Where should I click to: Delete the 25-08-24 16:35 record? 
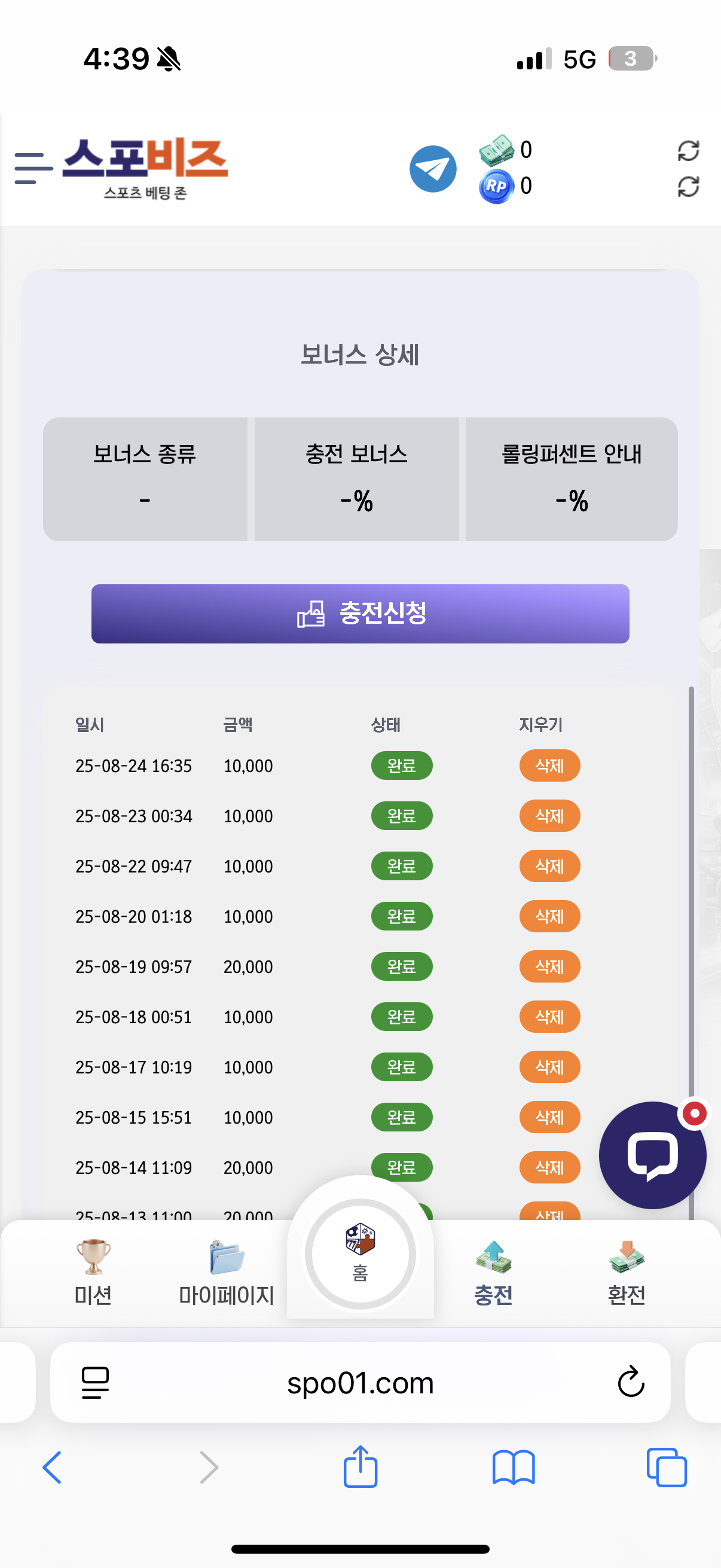(x=549, y=765)
